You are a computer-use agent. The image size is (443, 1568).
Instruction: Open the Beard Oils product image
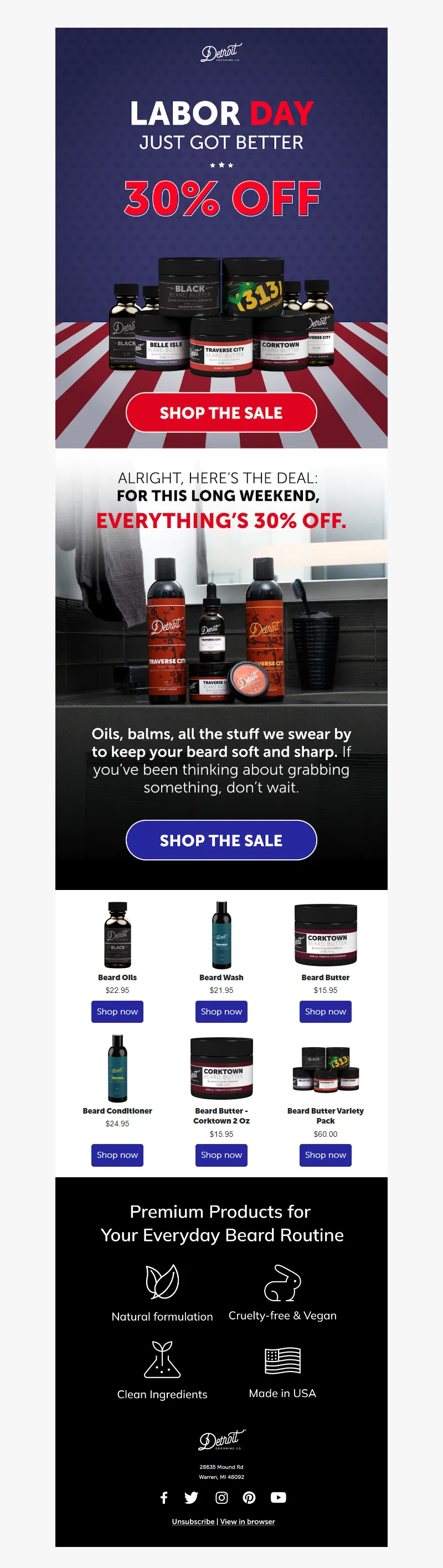117,935
